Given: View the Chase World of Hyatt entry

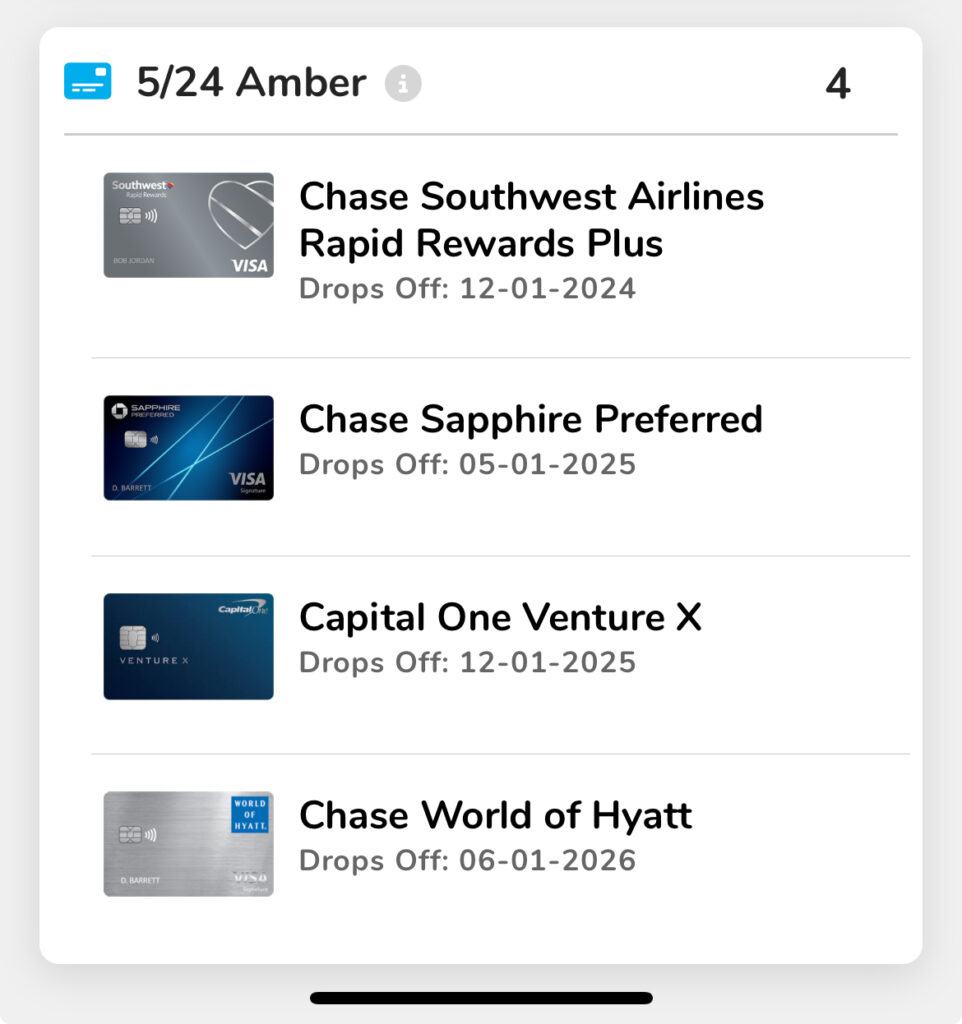Looking at the screenshot, I should tap(495, 815).
